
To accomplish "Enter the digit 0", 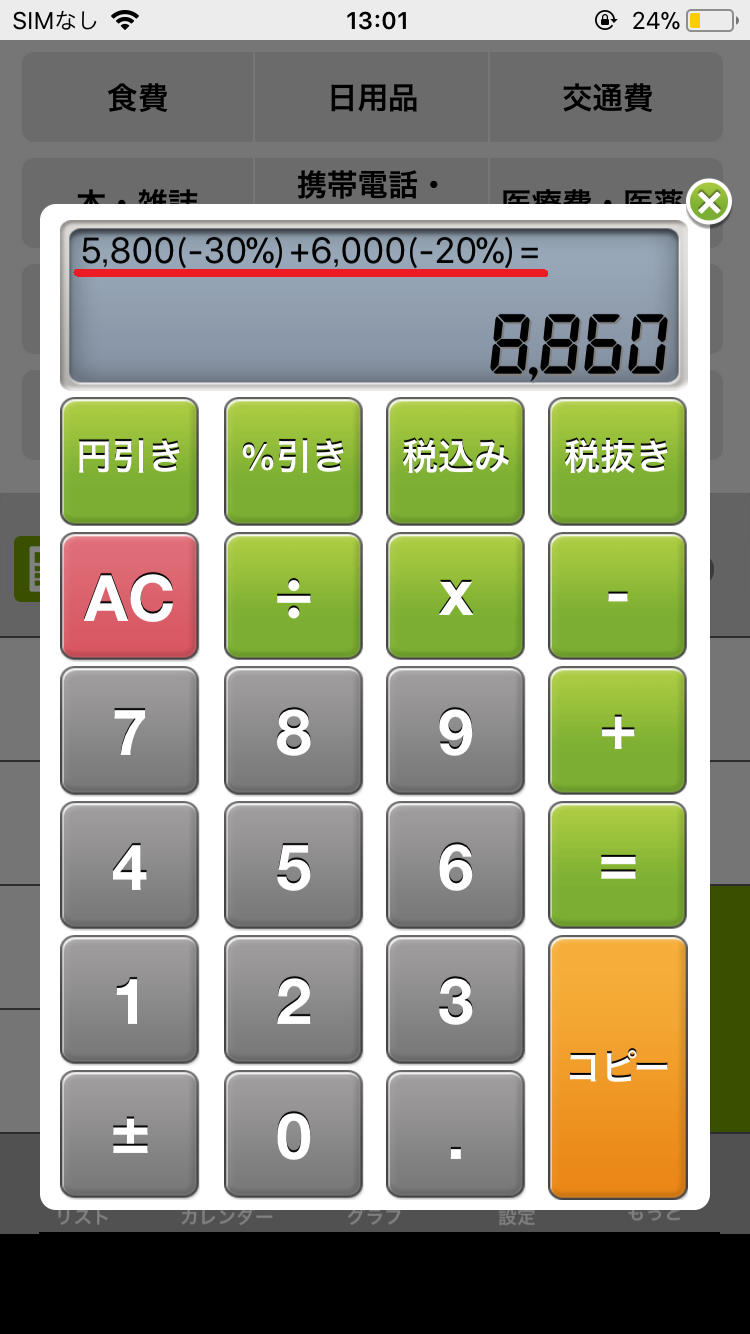I will (293, 1134).
